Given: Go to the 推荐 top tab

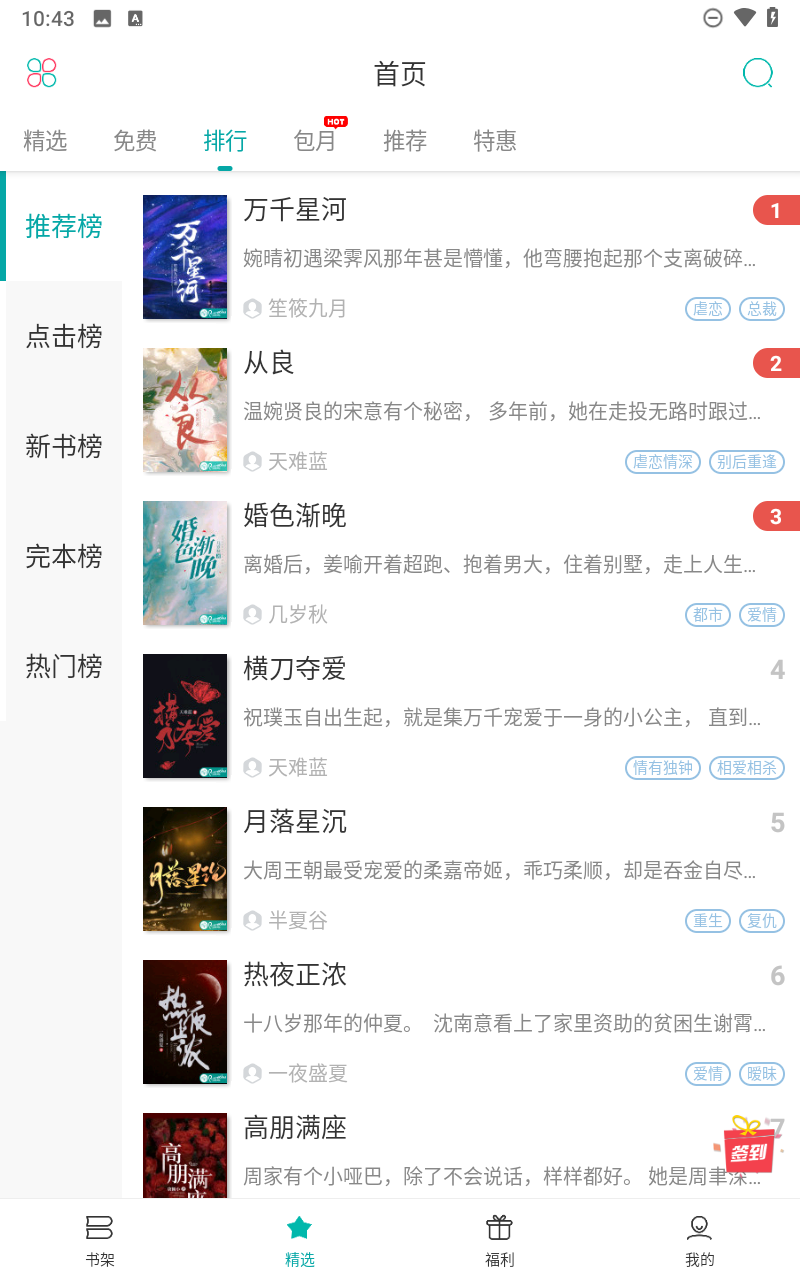Looking at the screenshot, I should [x=405, y=141].
